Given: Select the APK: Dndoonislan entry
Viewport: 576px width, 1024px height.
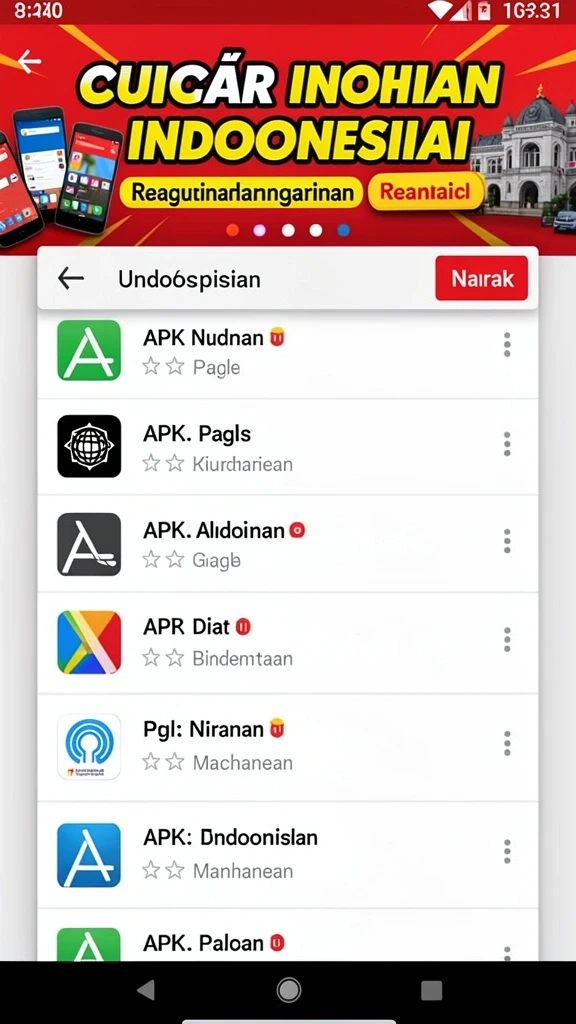Looking at the screenshot, I should click(288, 855).
